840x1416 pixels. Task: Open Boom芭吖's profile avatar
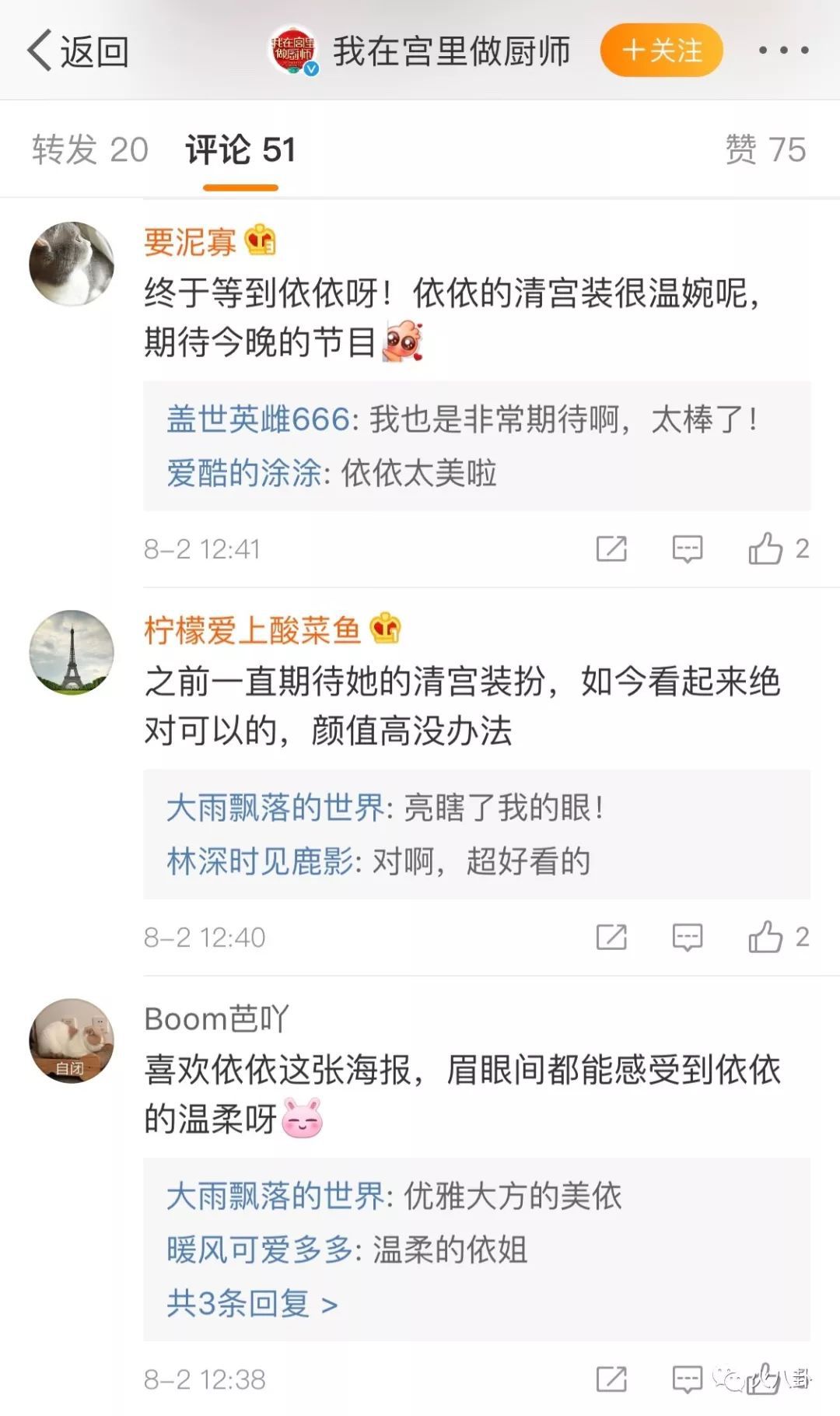[x=72, y=1040]
